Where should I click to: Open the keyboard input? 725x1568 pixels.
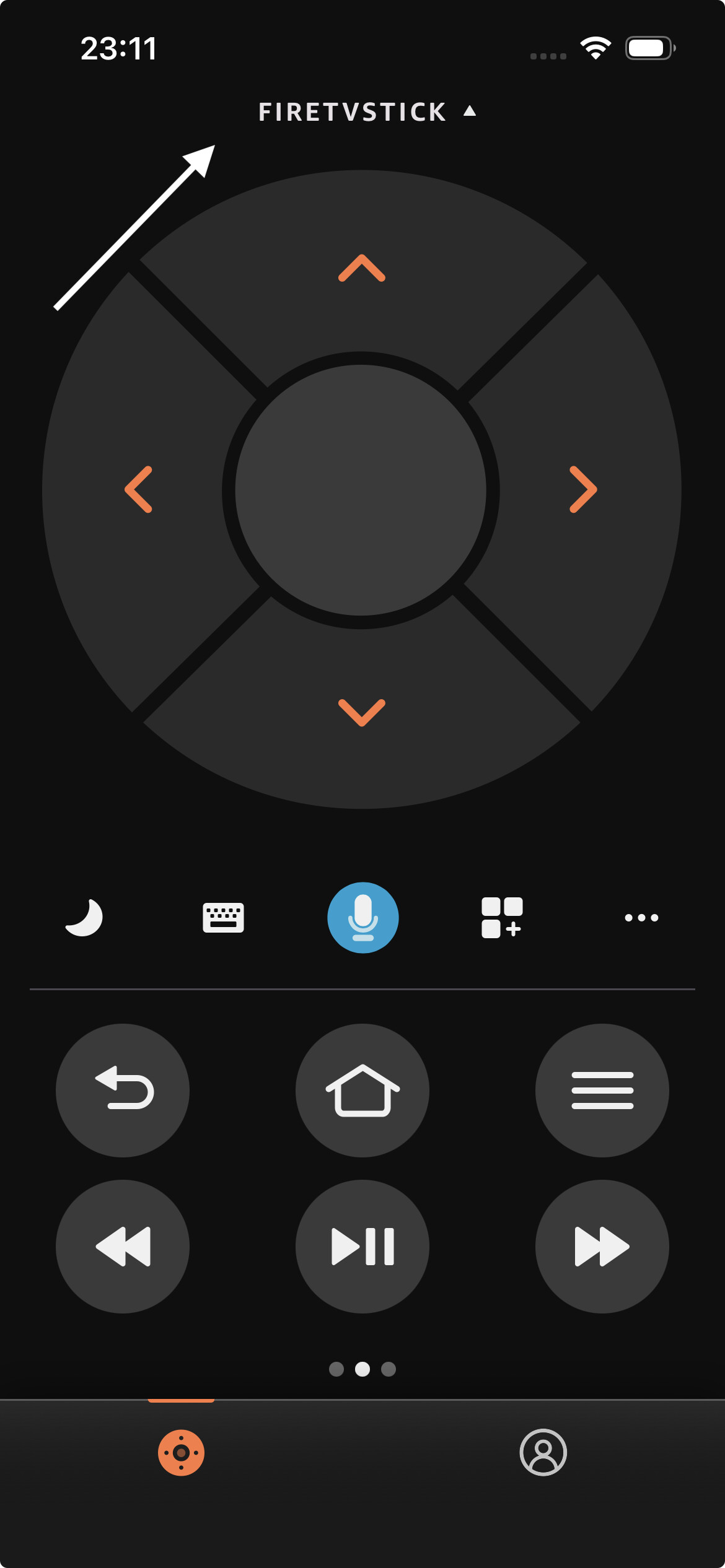[223, 917]
